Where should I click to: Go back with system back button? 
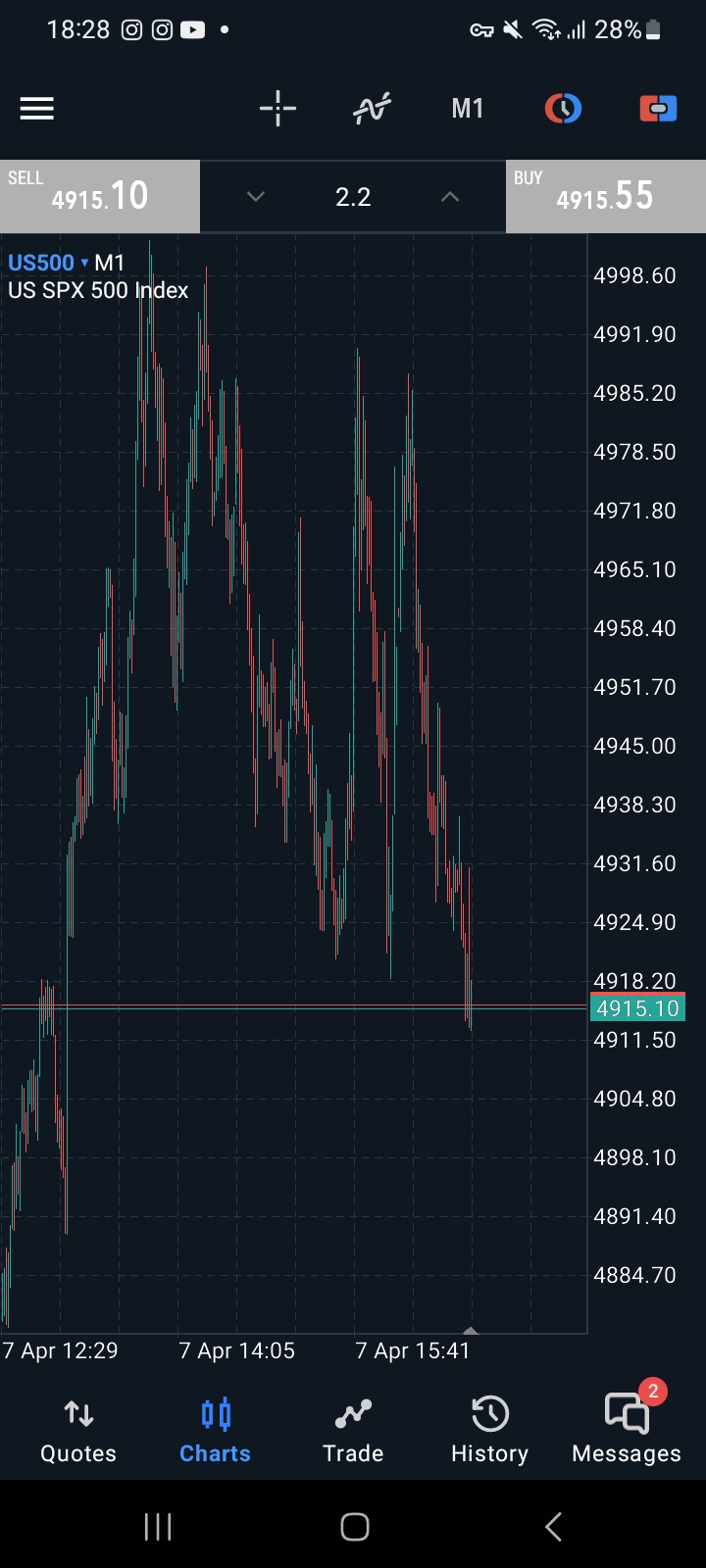click(553, 1526)
